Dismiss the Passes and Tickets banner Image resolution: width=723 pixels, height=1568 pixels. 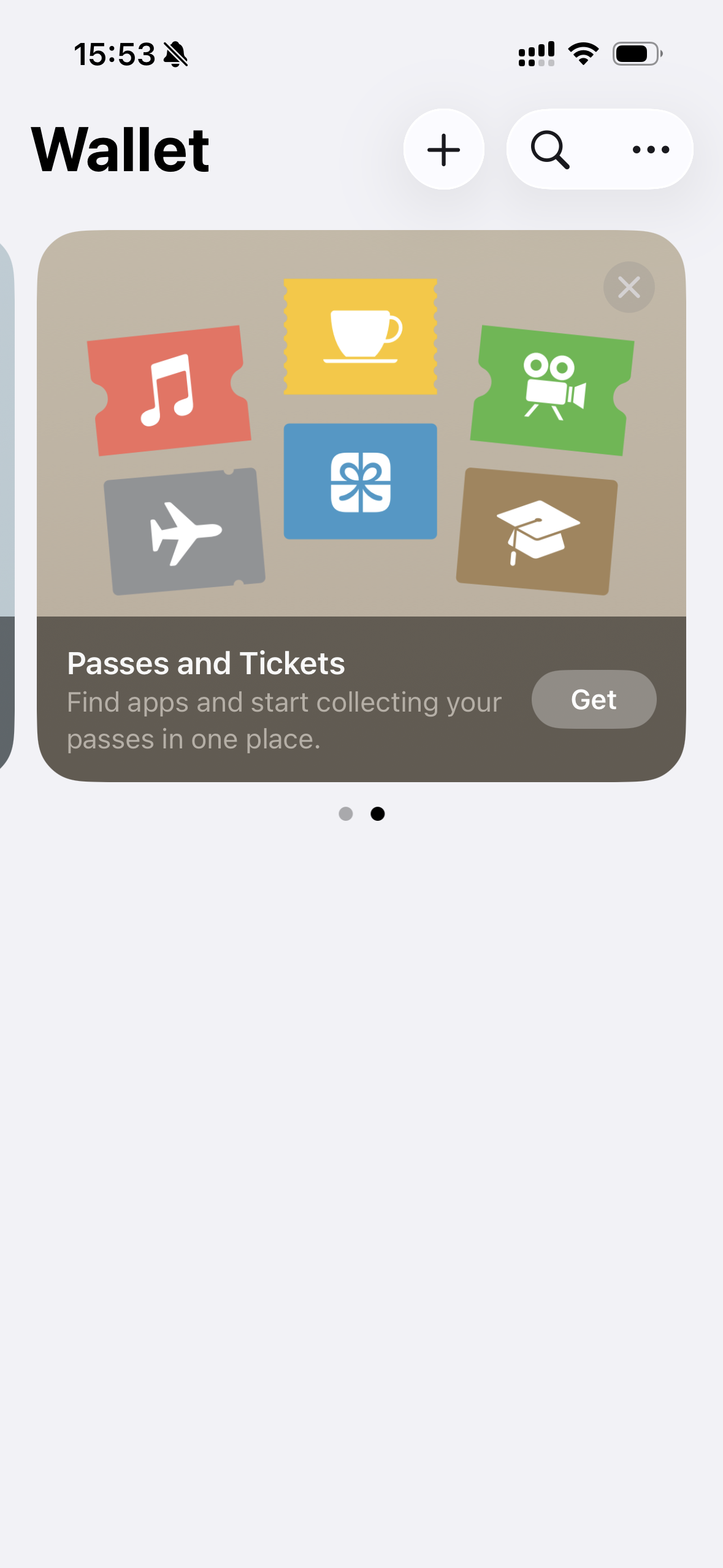coord(629,287)
